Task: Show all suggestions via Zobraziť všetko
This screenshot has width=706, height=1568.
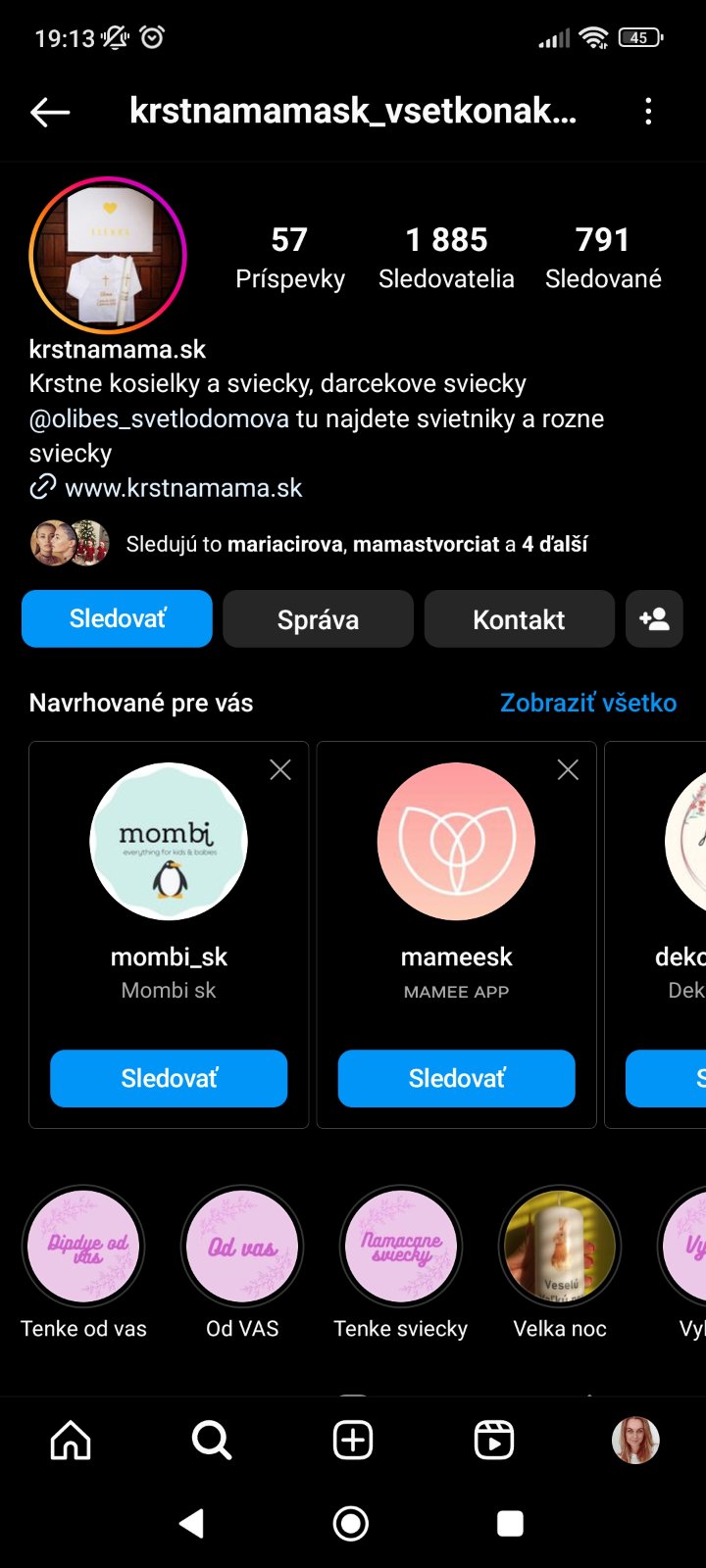Action: pos(588,703)
